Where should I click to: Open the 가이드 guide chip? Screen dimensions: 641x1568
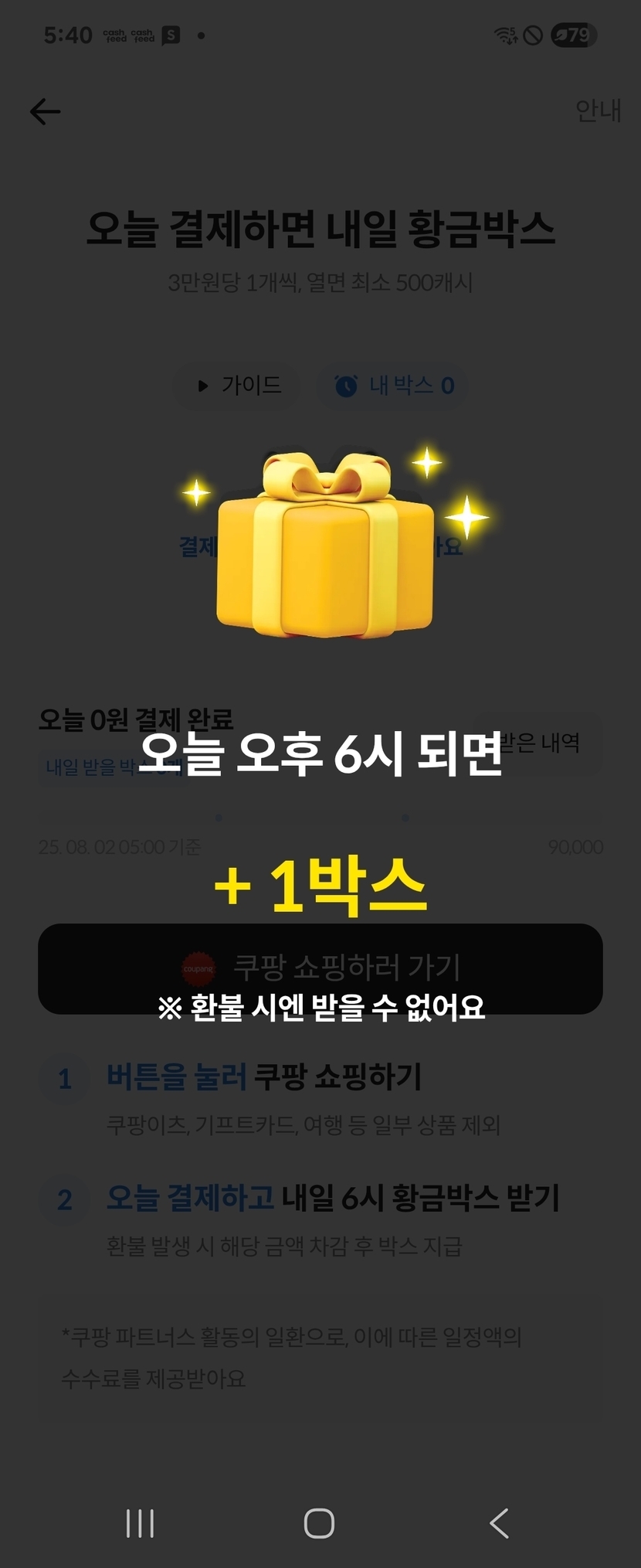click(239, 385)
